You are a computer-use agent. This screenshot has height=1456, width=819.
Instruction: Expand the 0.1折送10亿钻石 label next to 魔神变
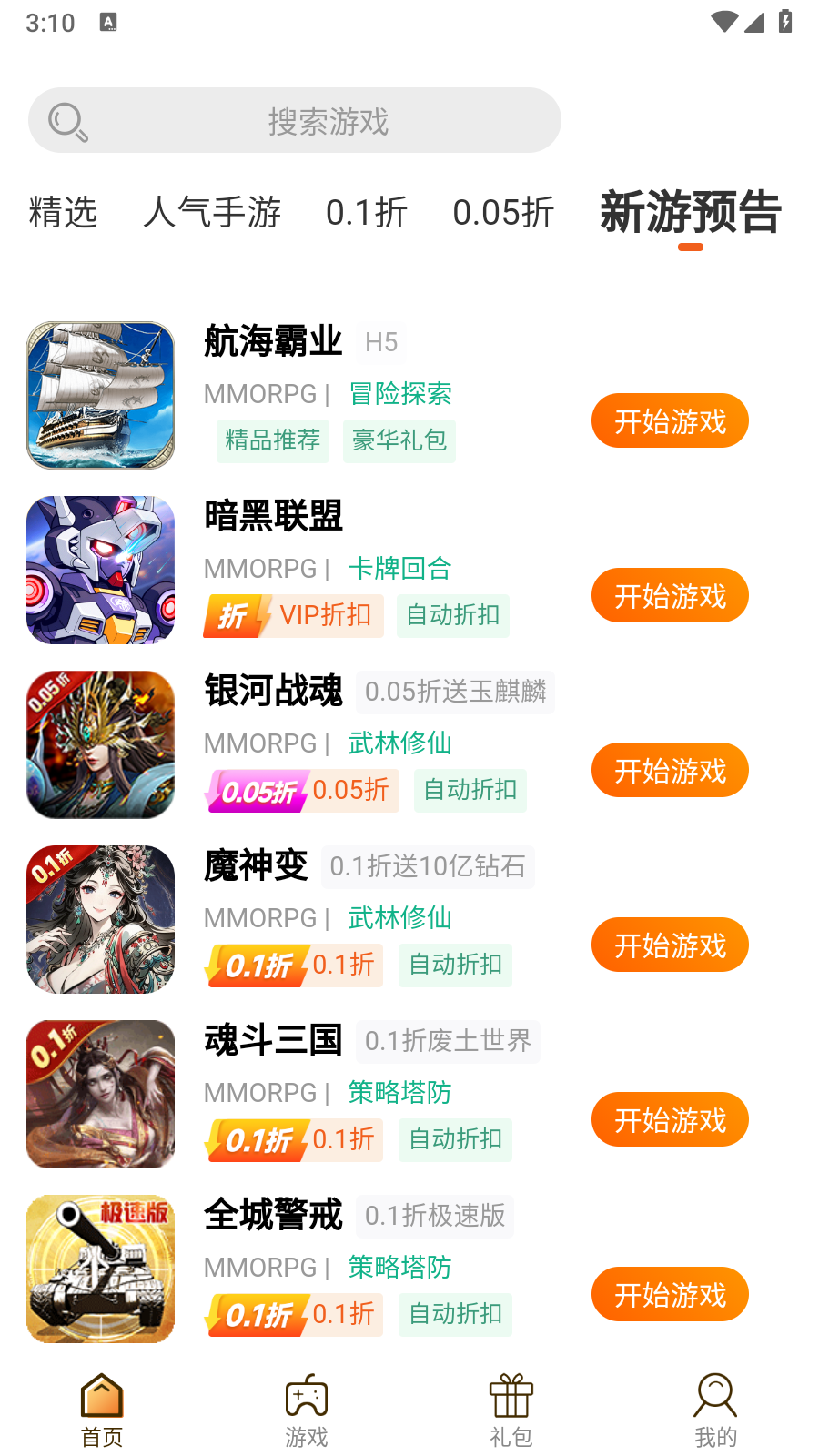click(428, 867)
